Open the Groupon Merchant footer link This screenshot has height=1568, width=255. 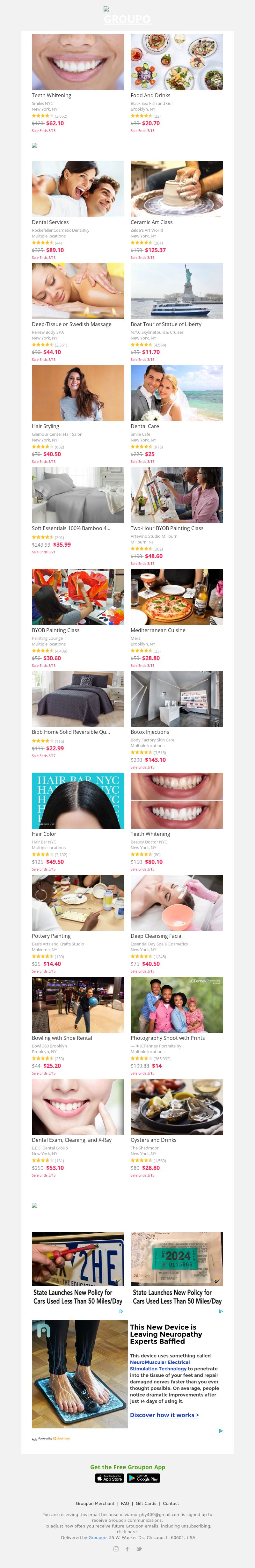[95, 1503]
